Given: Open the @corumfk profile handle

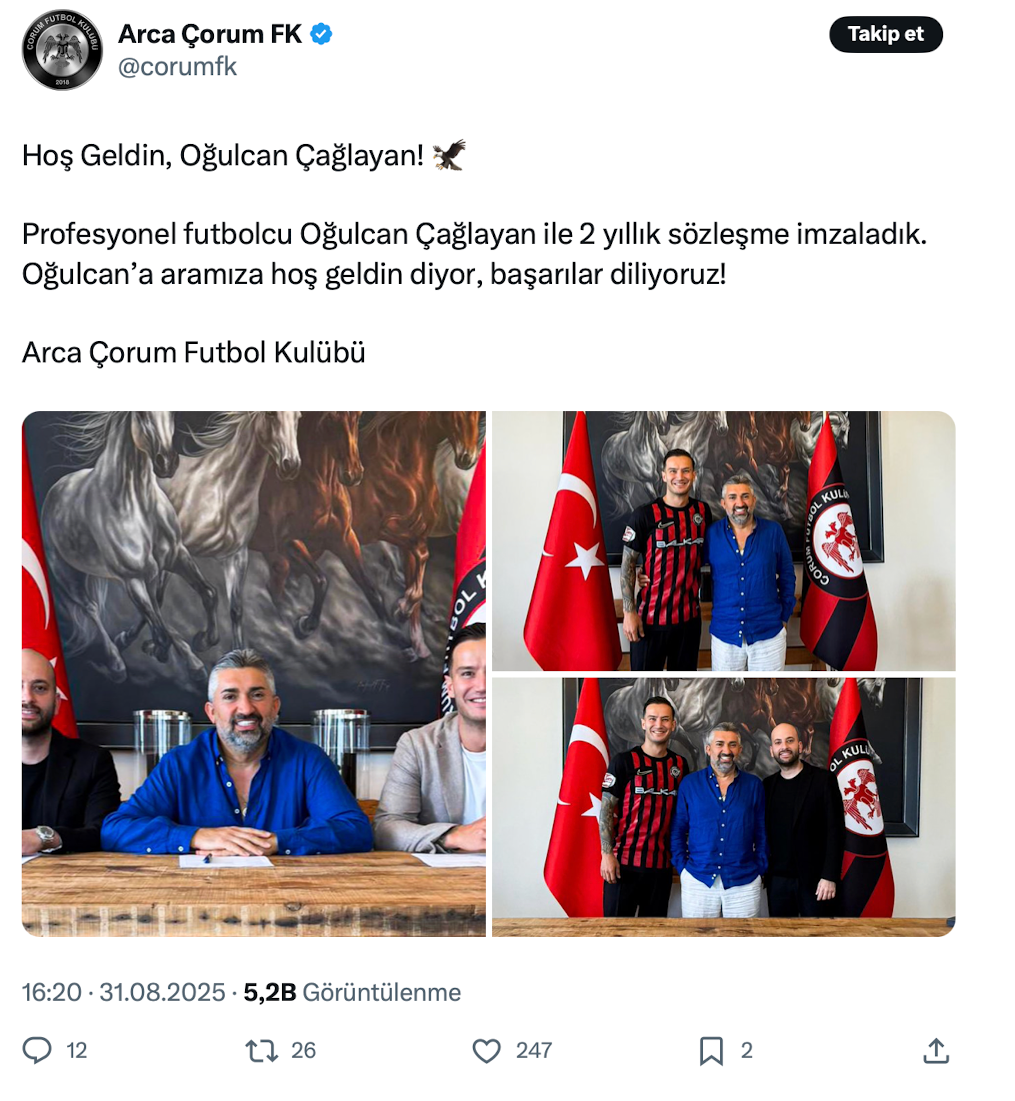Looking at the screenshot, I should click(x=177, y=67).
